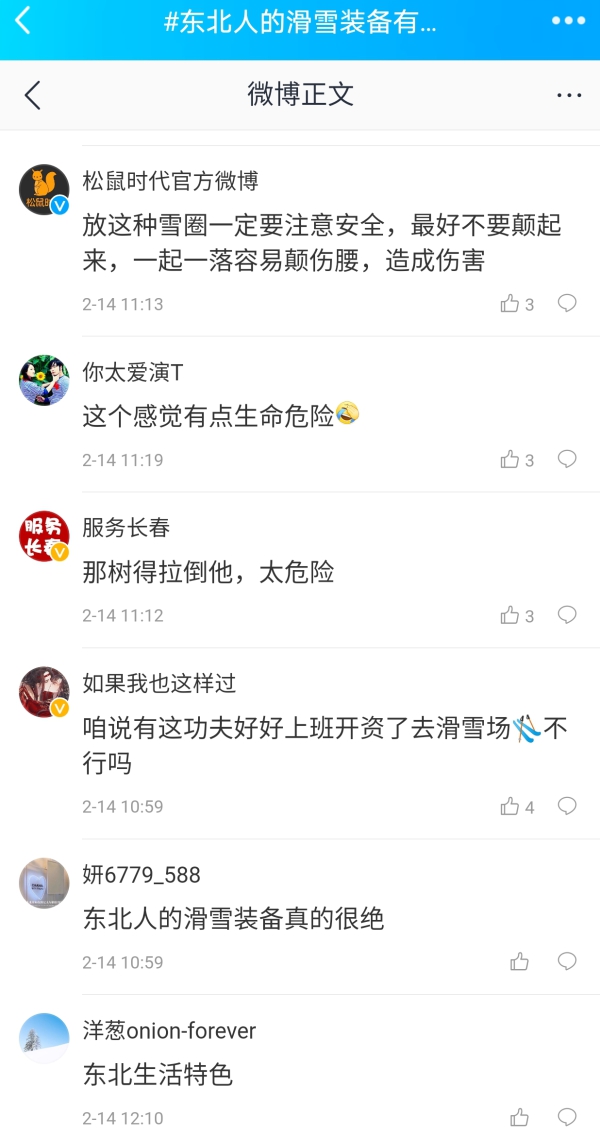Open the username 洋葱onion-forever
Screen dimensions: 600x1143
[169, 1030]
